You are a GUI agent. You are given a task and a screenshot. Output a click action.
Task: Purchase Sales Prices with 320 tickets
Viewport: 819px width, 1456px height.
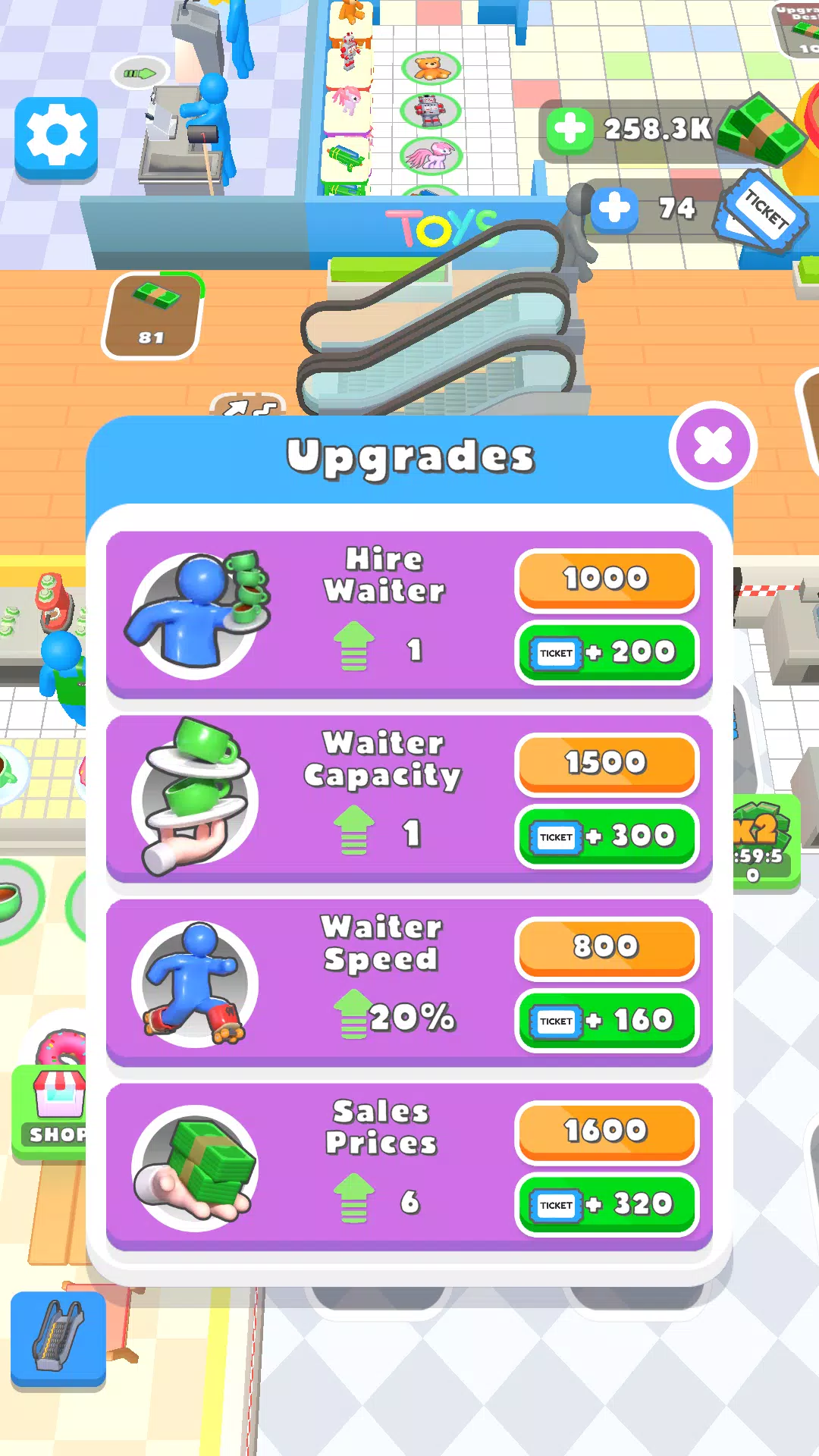click(x=607, y=1205)
